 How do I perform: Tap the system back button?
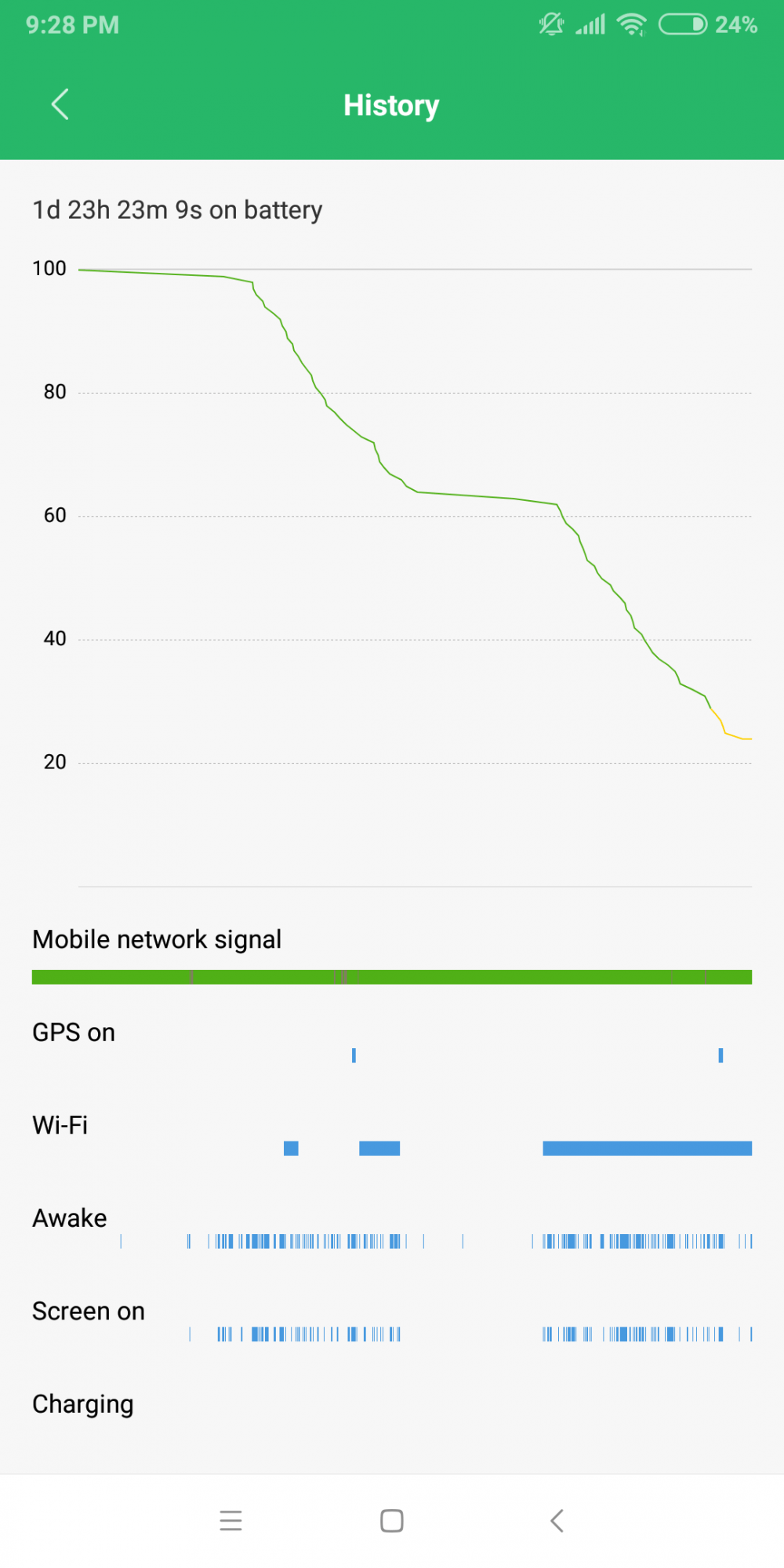pyautogui.click(x=557, y=1521)
